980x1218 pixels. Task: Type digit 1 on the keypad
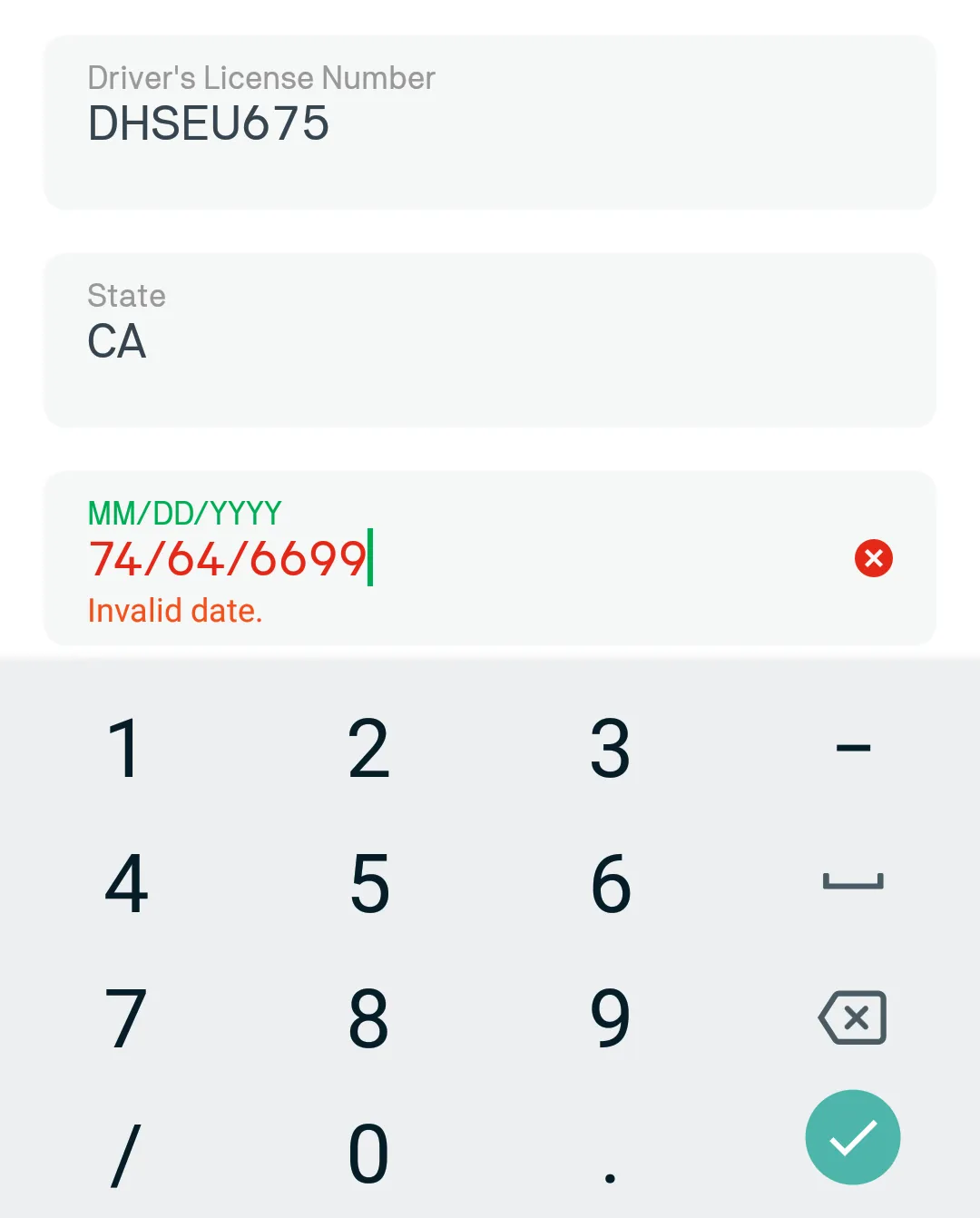pos(124,749)
